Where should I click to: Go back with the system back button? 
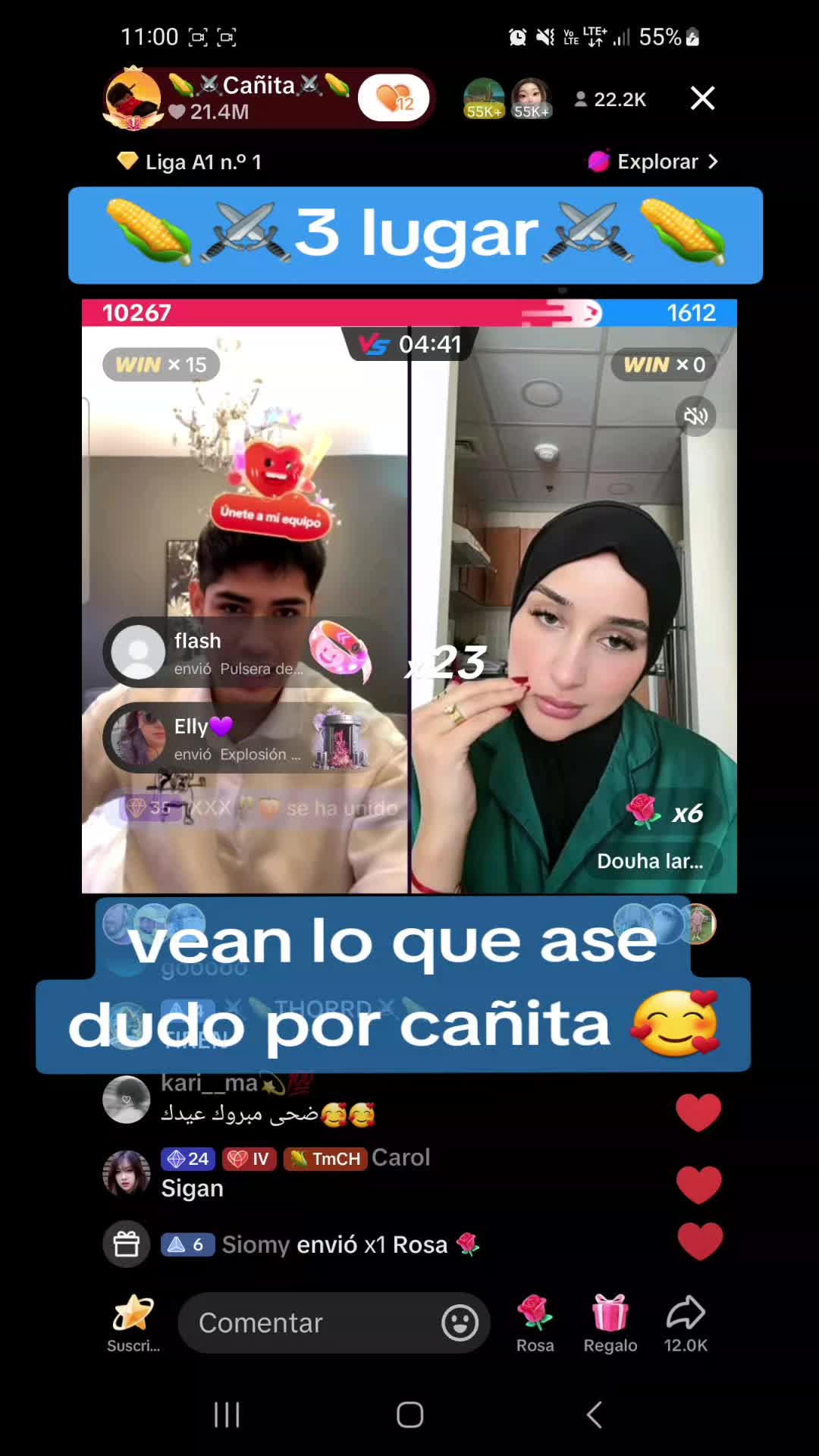[595, 1414]
